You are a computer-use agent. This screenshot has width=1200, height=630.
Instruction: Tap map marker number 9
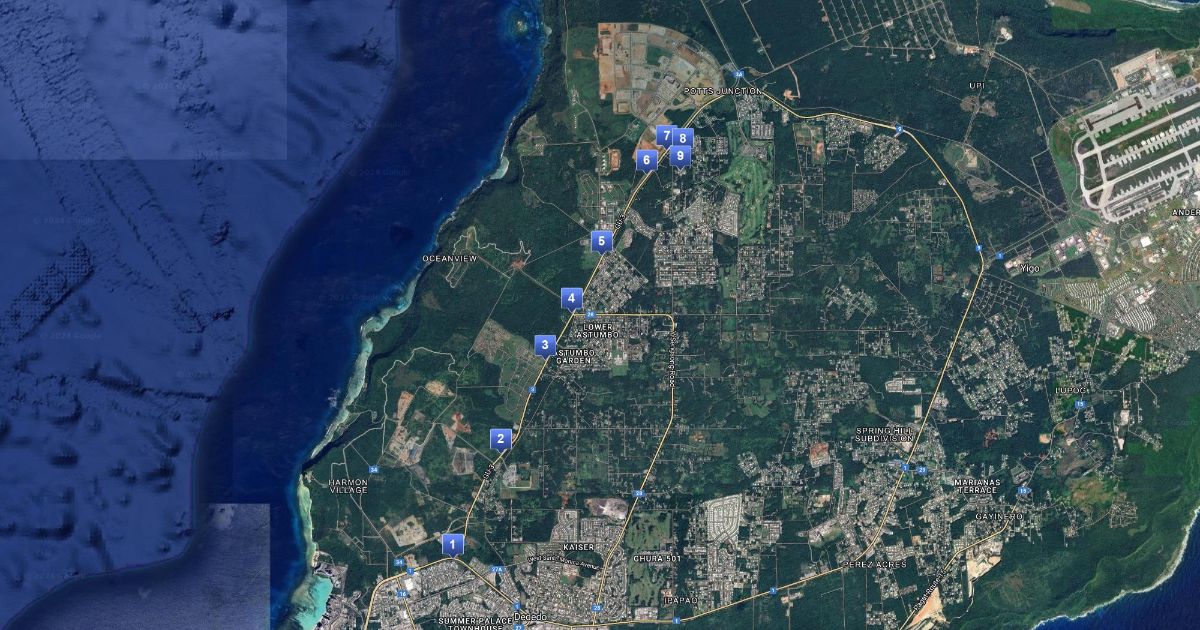click(x=680, y=155)
